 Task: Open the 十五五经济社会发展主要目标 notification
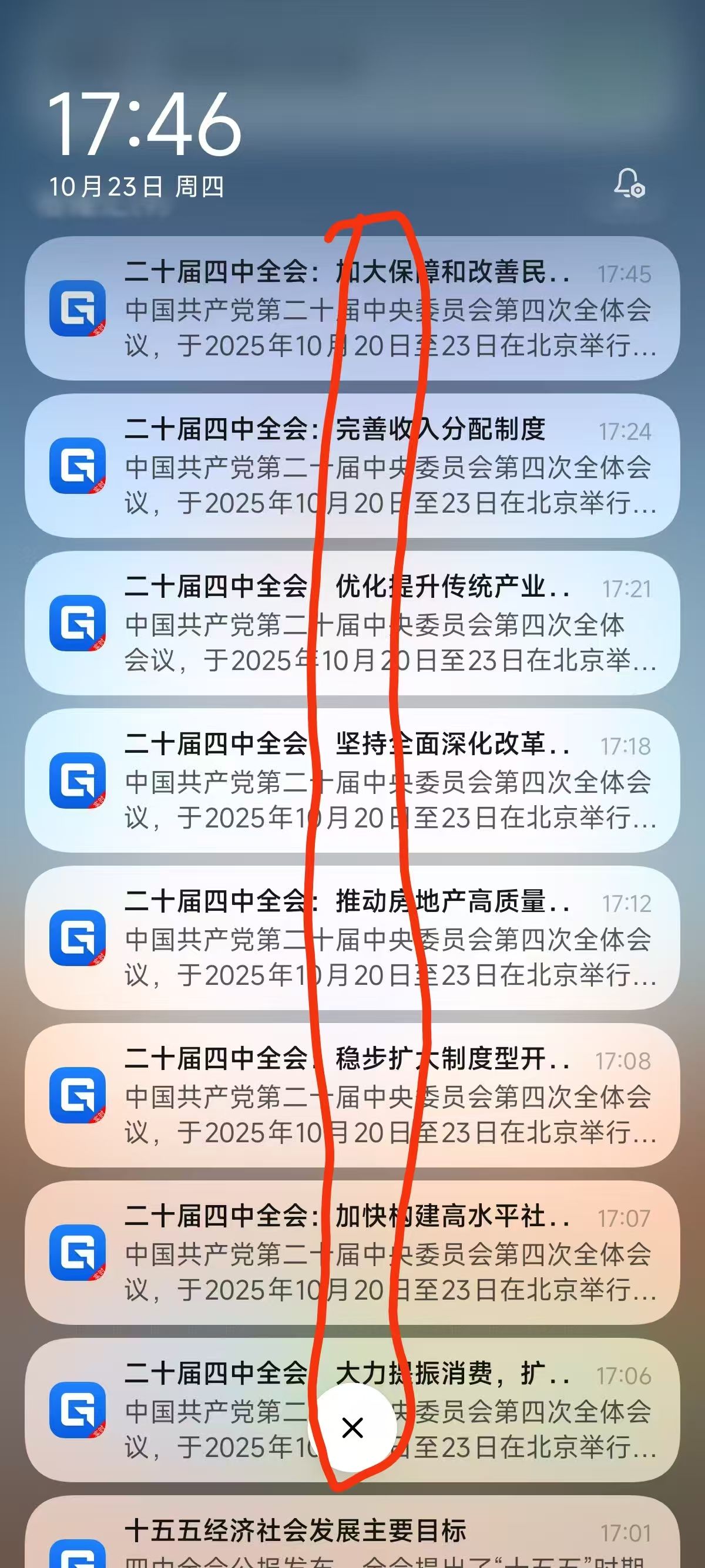352,1532
